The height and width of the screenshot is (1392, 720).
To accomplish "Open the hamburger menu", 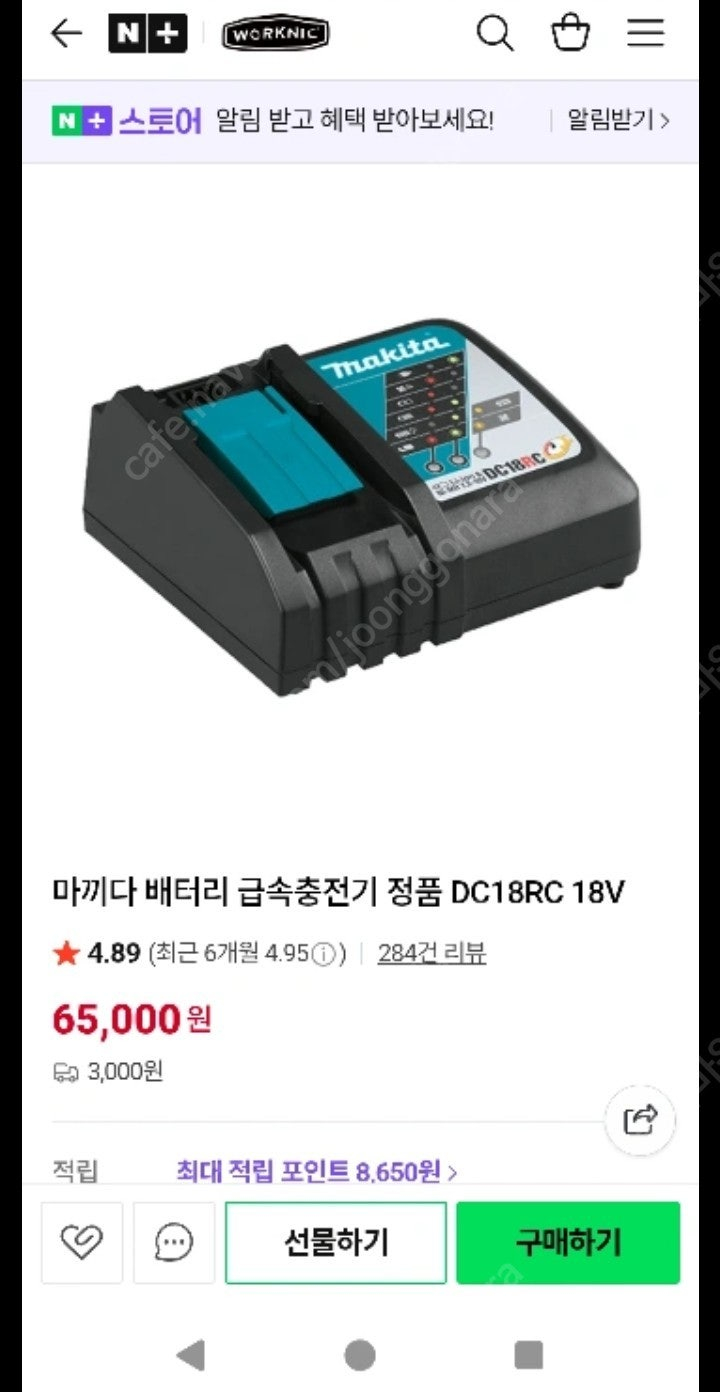I will 645,34.
